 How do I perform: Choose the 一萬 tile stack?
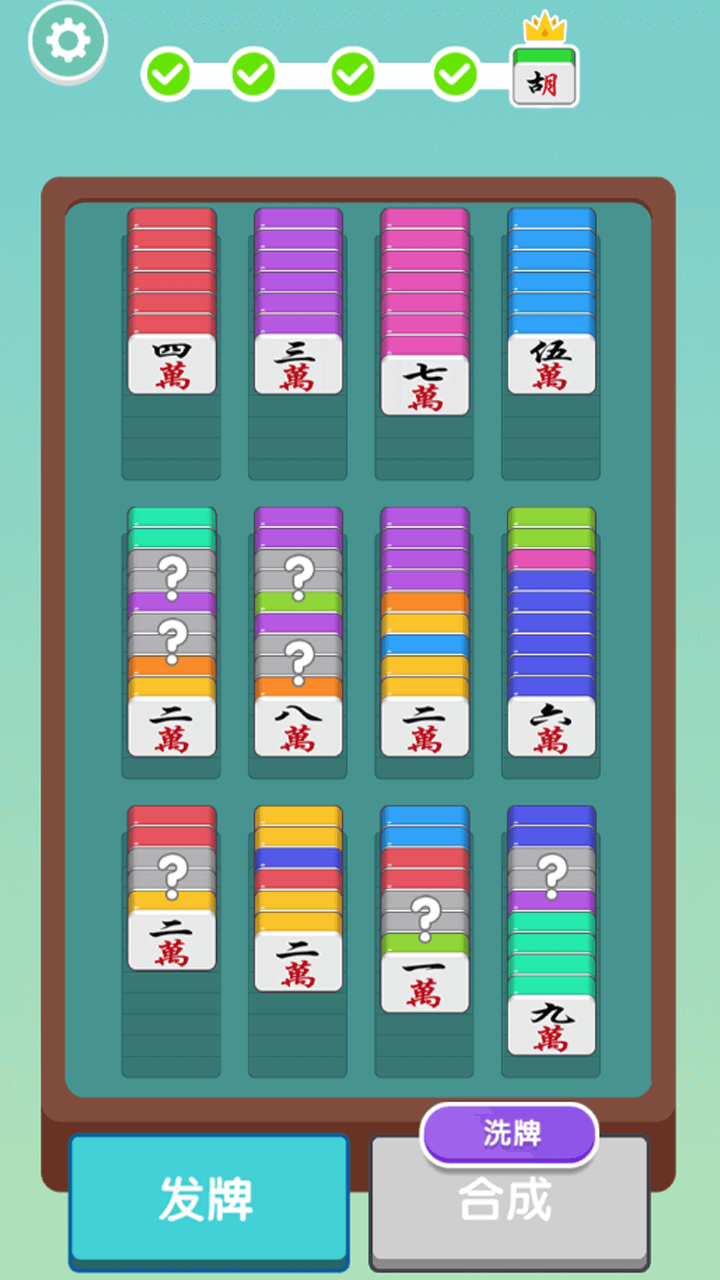click(x=425, y=982)
